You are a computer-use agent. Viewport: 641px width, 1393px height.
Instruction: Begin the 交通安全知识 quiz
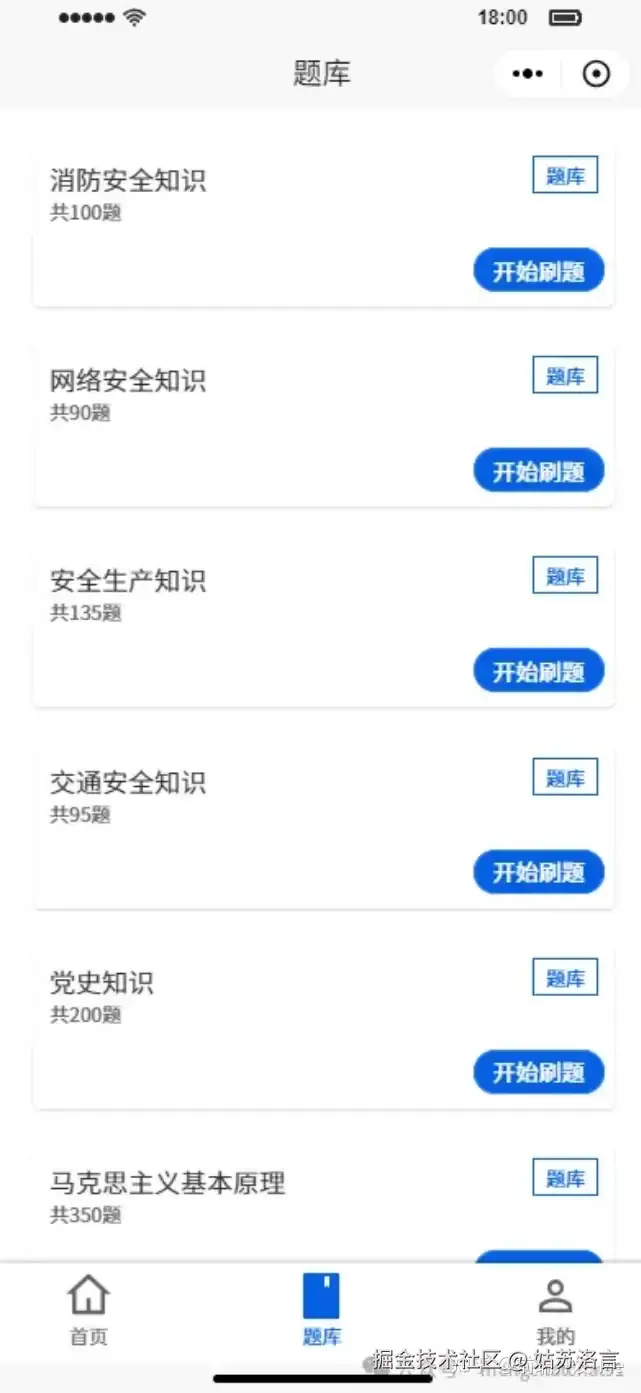tap(538, 872)
